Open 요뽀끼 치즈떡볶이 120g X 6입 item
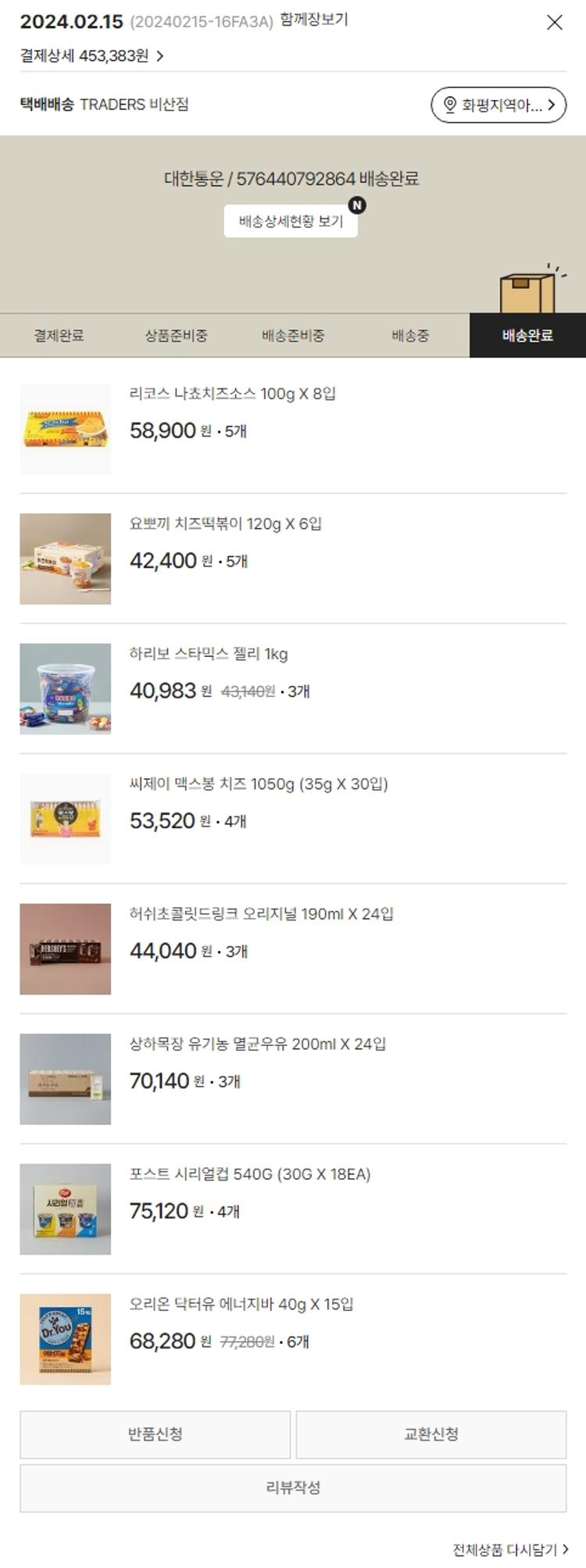 [225, 523]
